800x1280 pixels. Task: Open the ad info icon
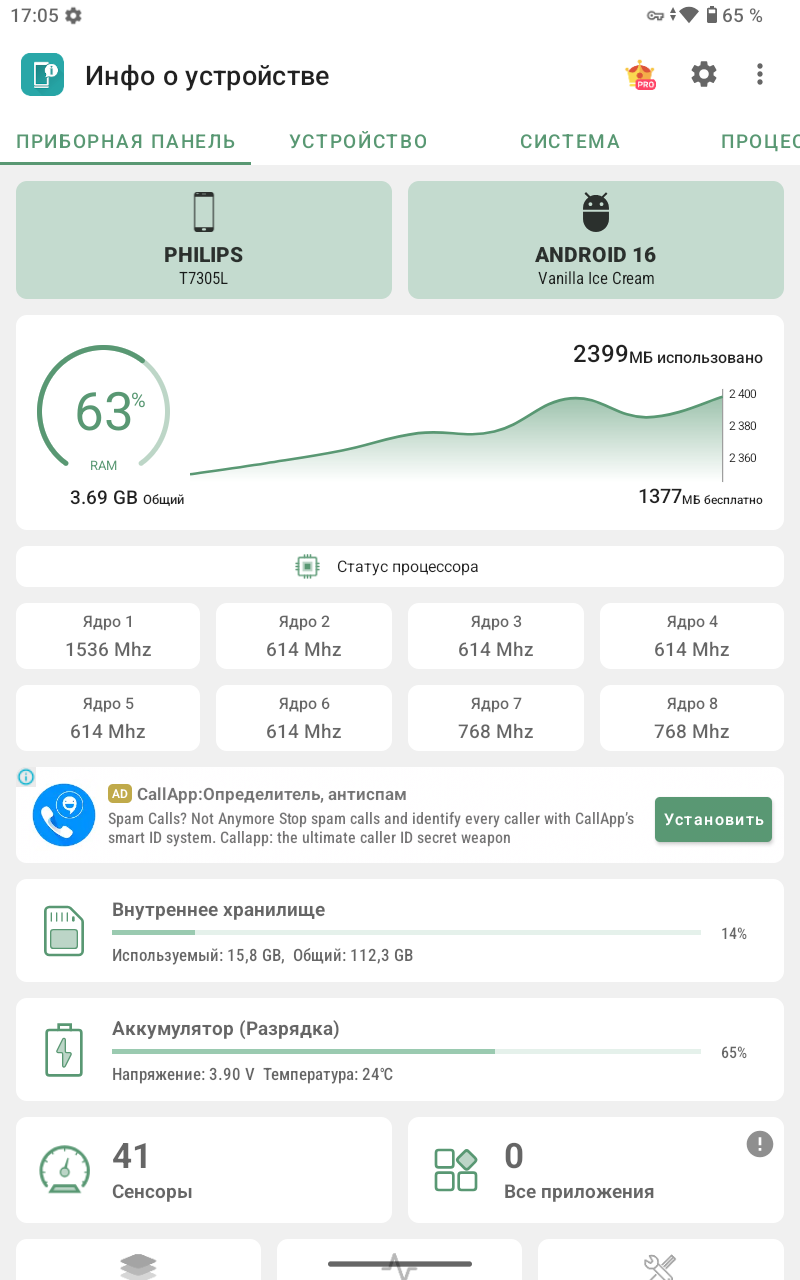pos(26,777)
